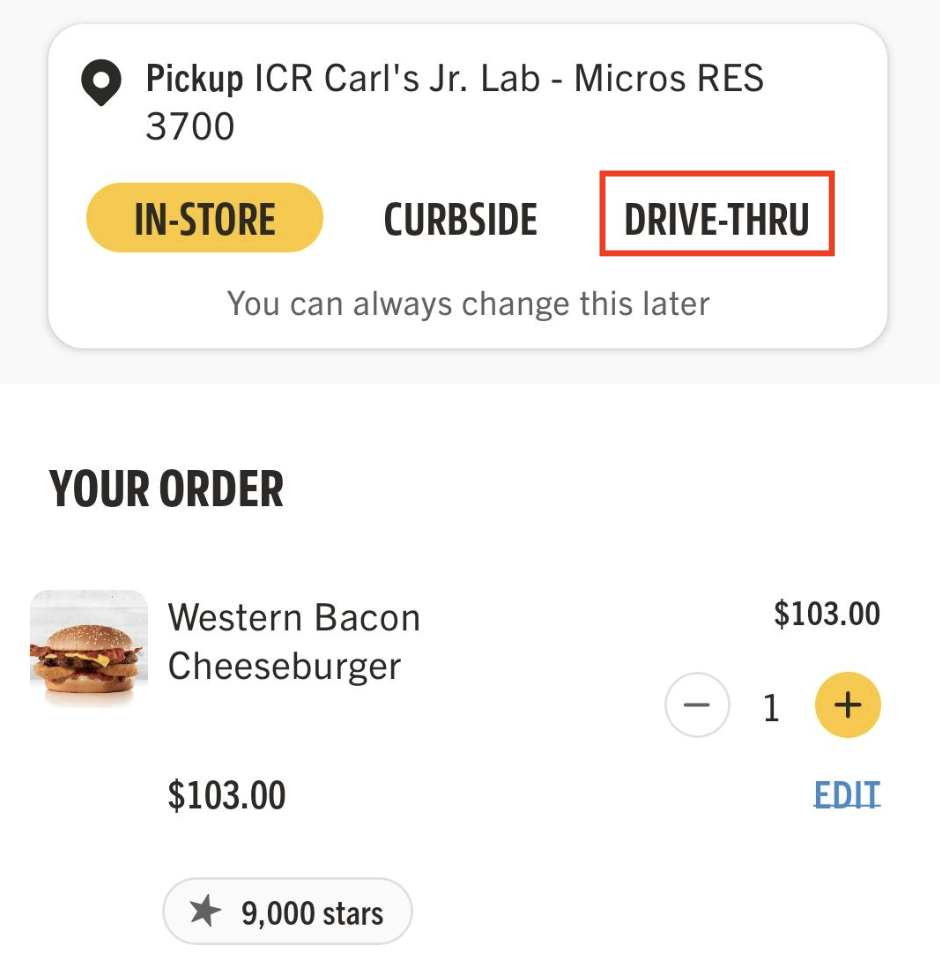Tap the 'You can always change this later' text
The height and width of the screenshot is (968, 940).
click(x=469, y=303)
